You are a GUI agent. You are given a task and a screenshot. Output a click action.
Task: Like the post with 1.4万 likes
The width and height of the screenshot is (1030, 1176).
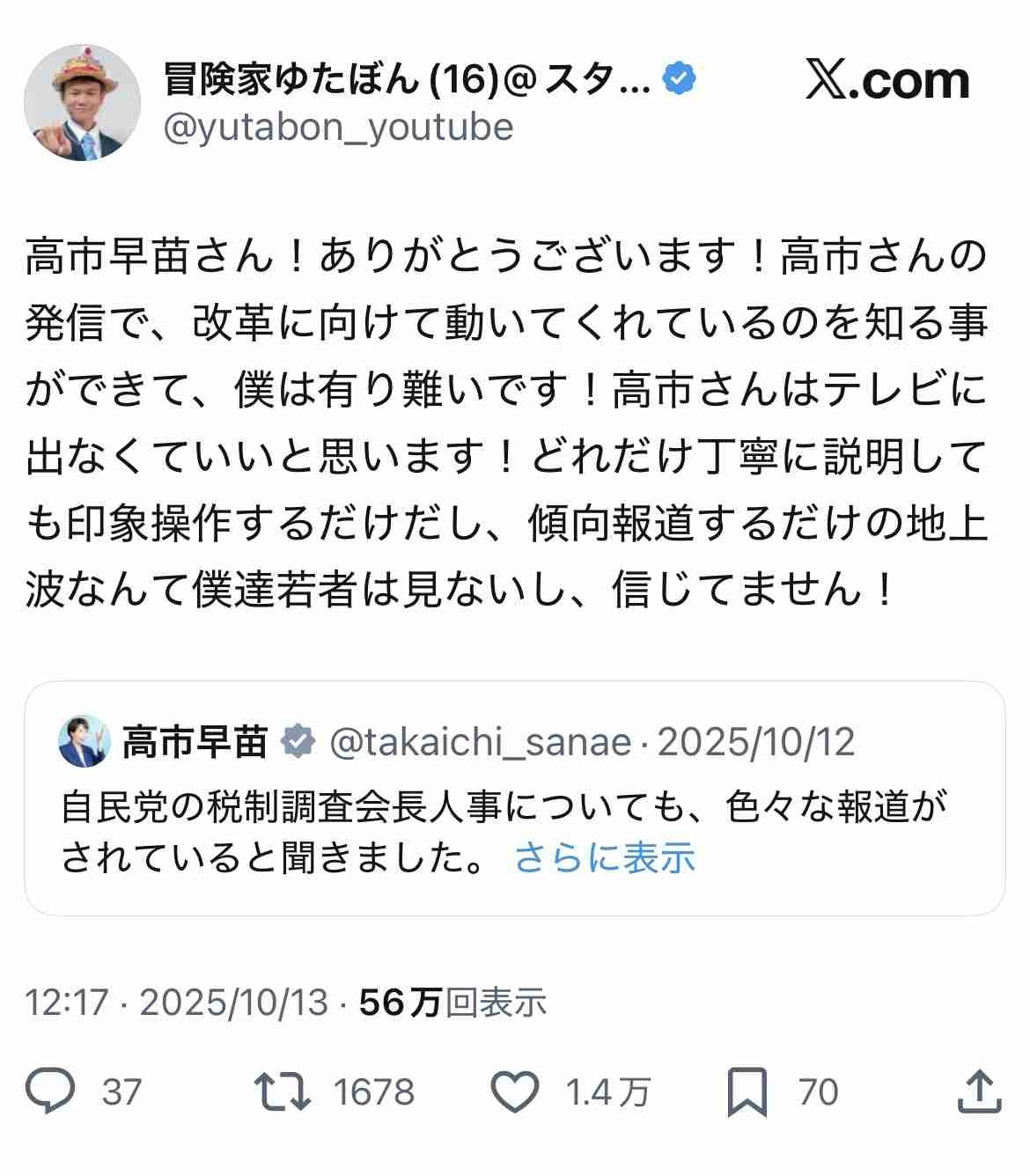coord(513,1091)
